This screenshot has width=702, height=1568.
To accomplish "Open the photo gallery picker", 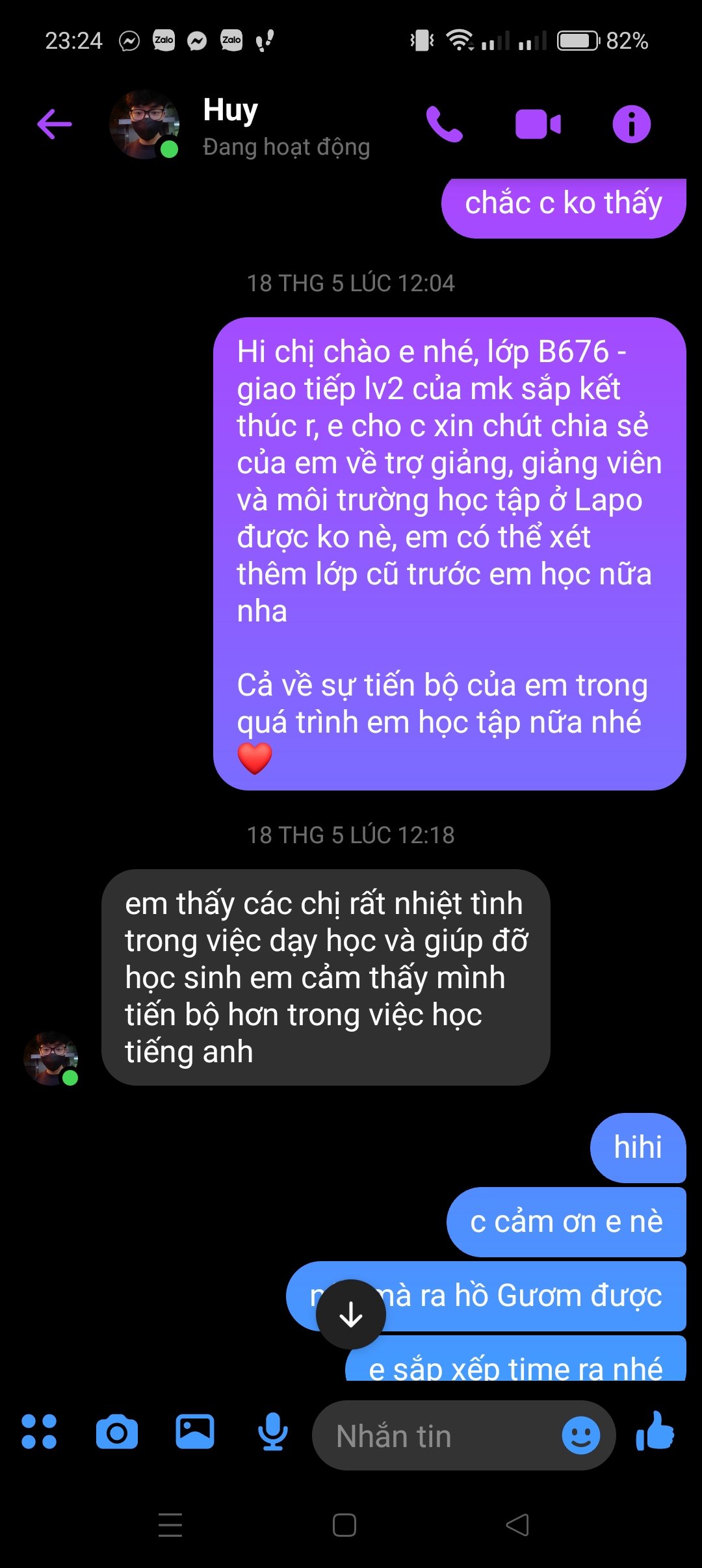I will coord(195,1431).
